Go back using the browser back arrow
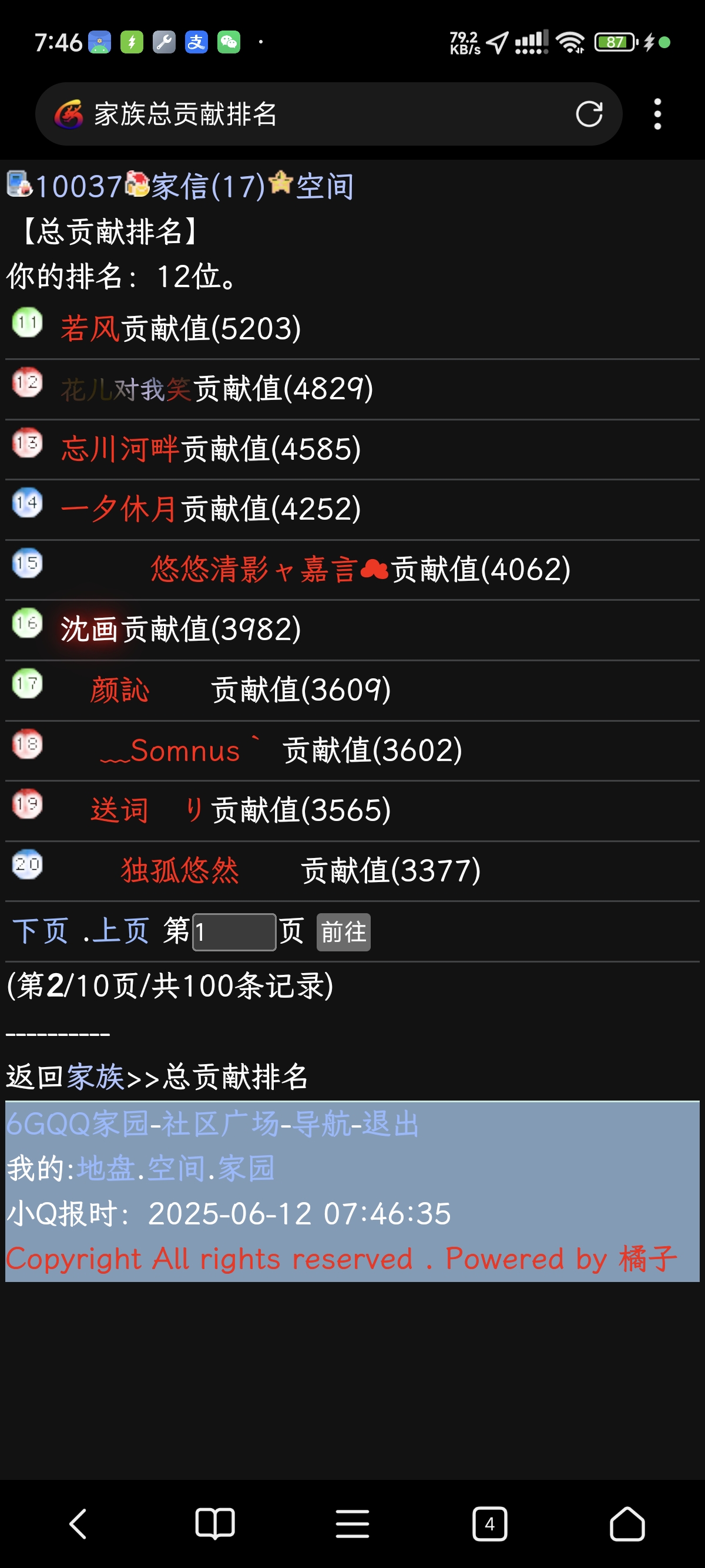This screenshot has height=1568, width=705. pos(78,1523)
